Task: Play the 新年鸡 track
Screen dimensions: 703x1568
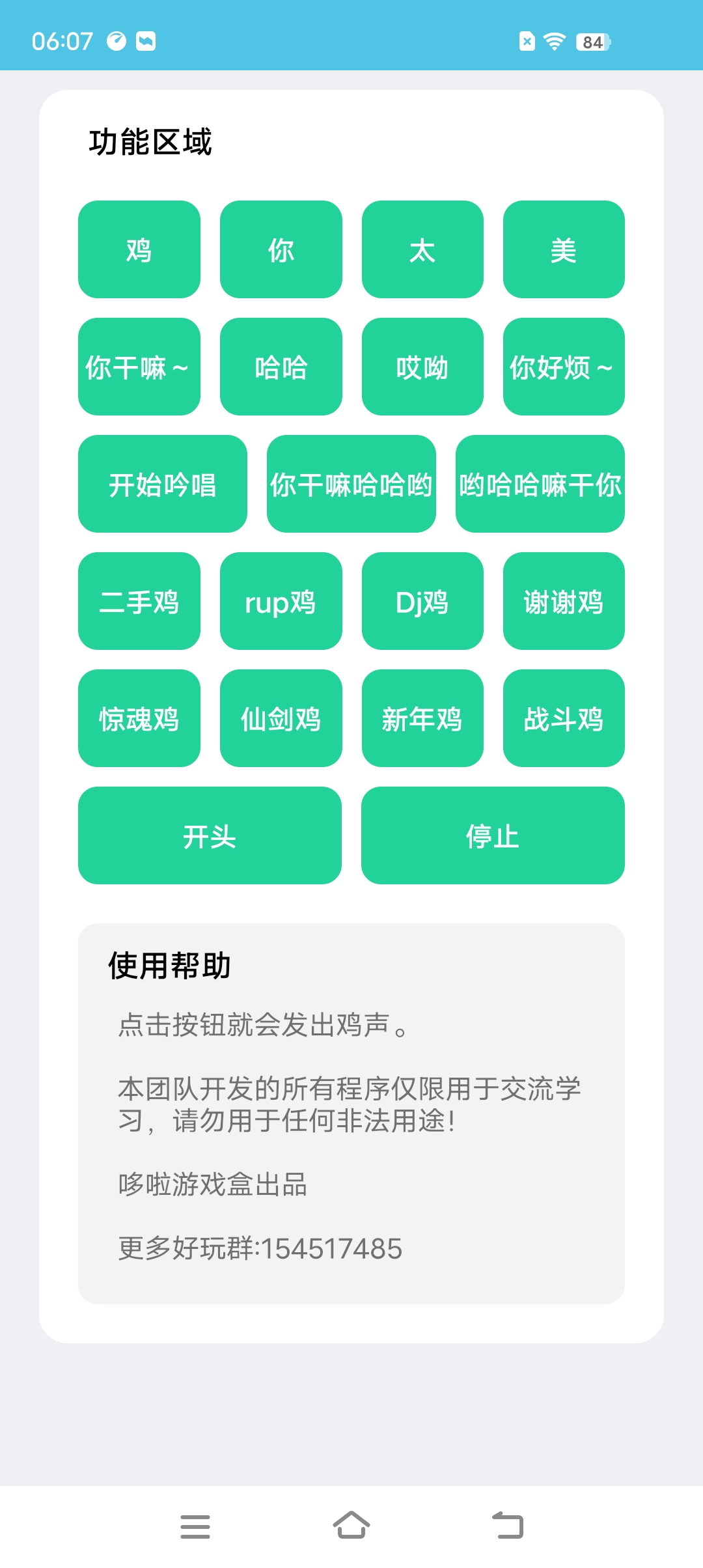Action: pyautogui.click(x=422, y=718)
